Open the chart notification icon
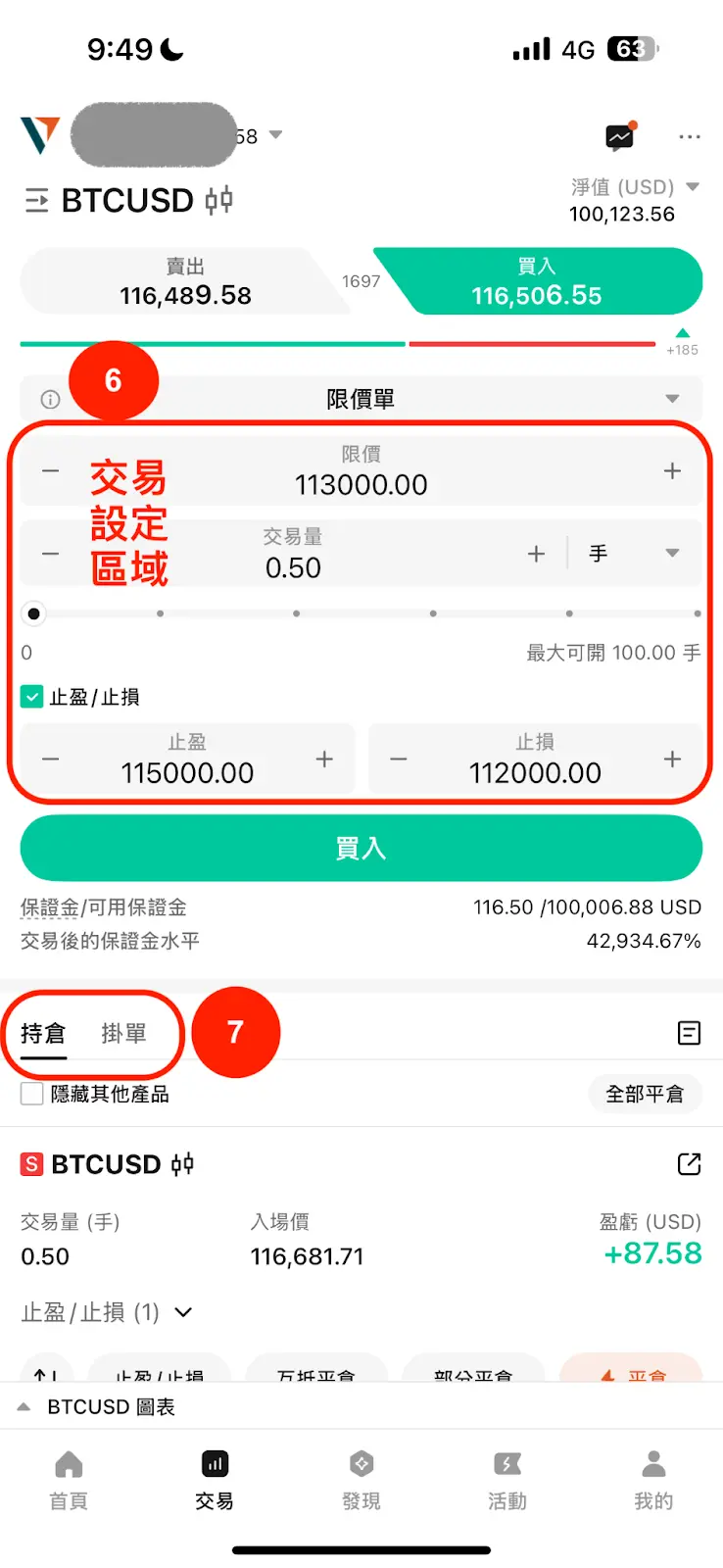 tap(619, 136)
